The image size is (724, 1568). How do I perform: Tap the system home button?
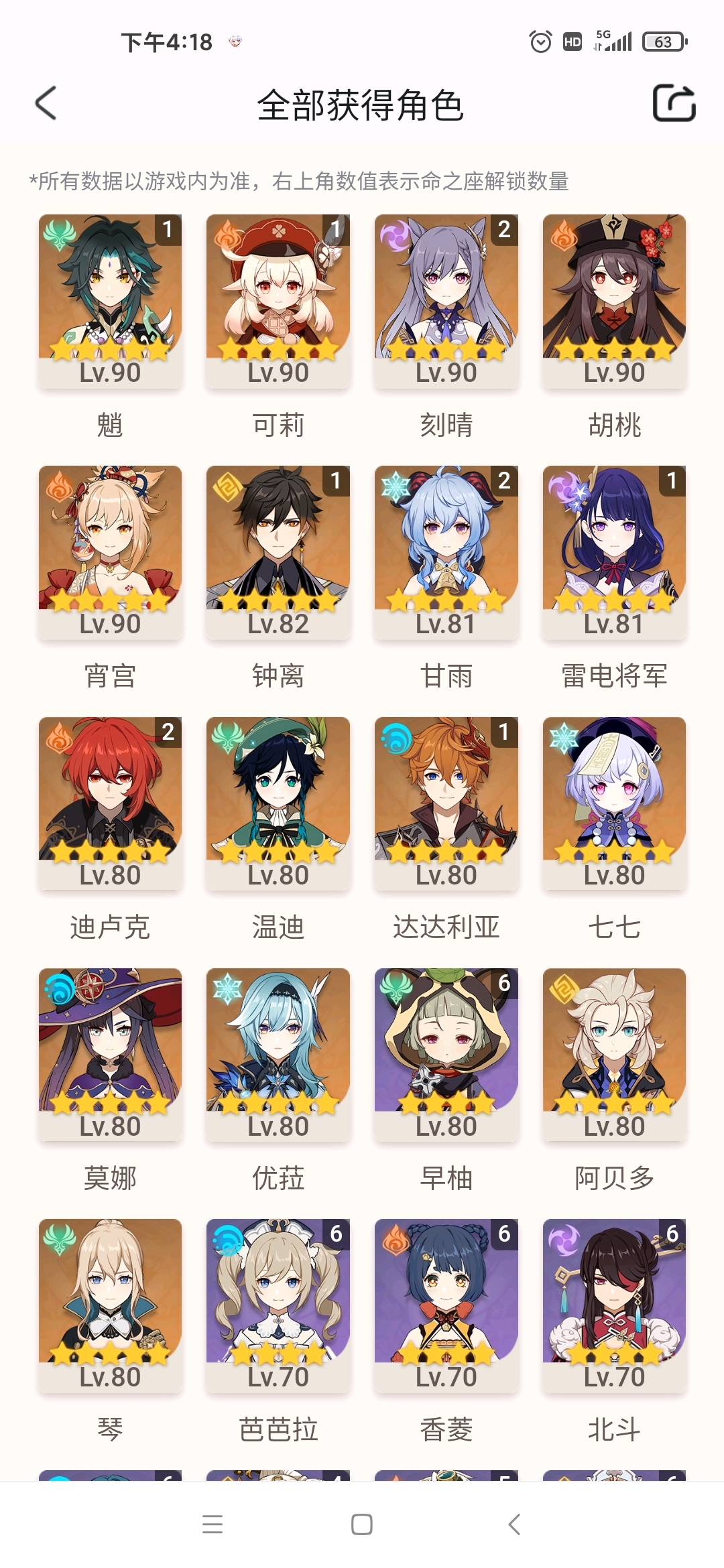point(362,1524)
